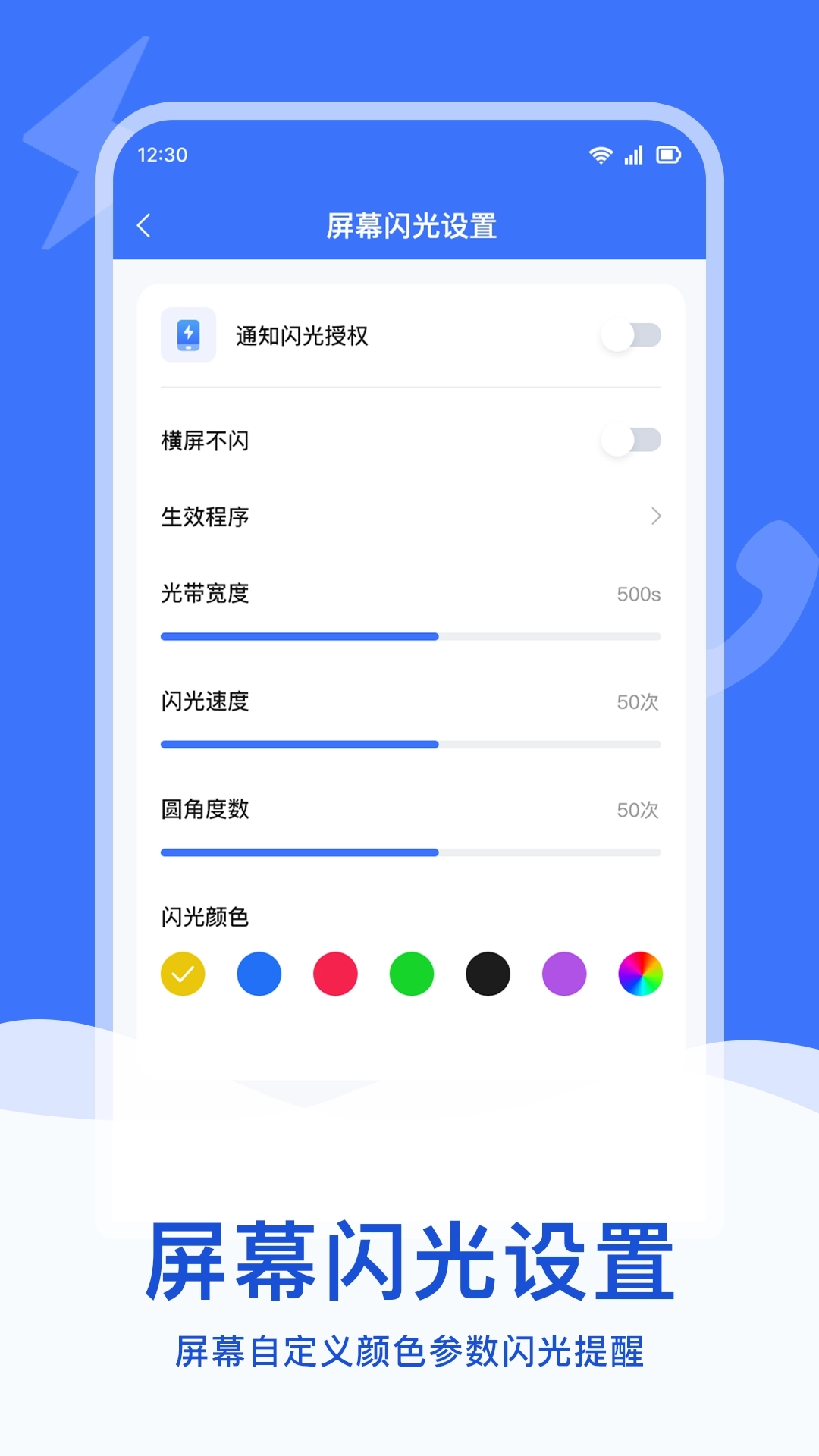Tap the battery icon at top right
The height and width of the screenshot is (1456, 819).
668,154
